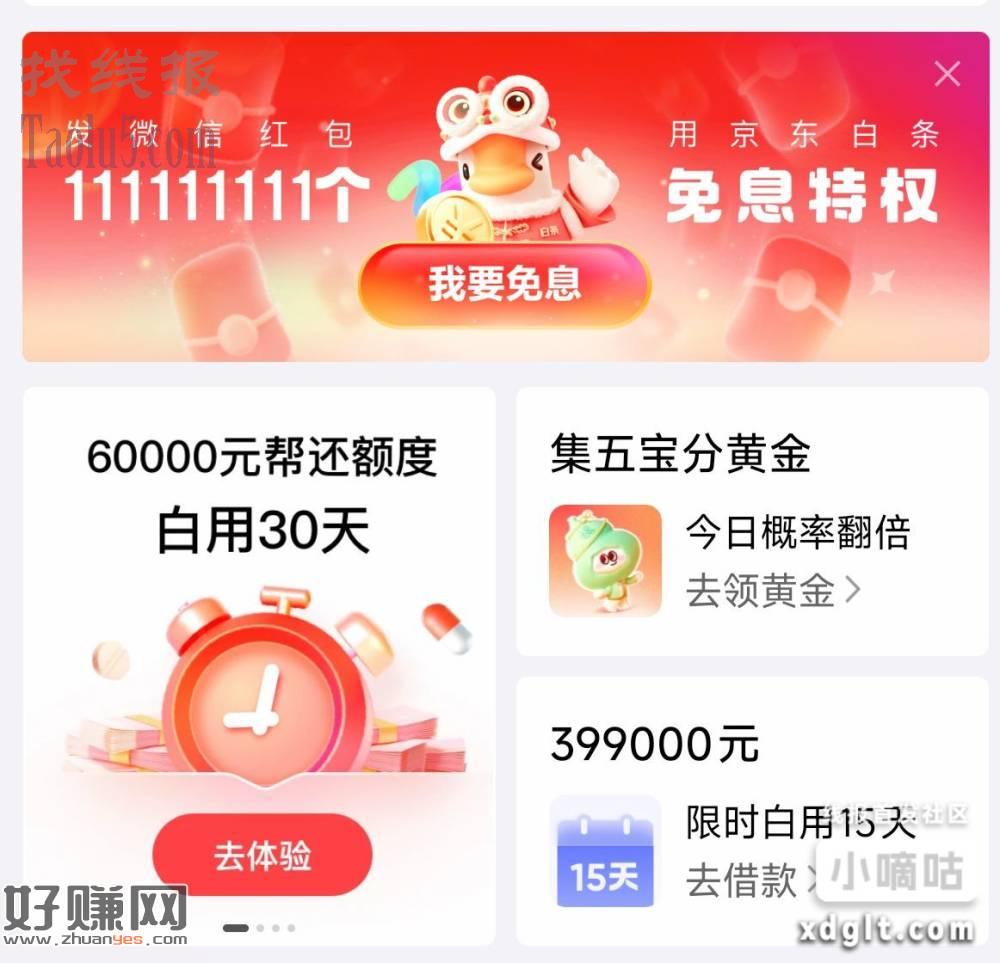Image resolution: width=1000 pixels, height=963 pixels.
Task: Dismiss the red banner with the X
Action: pyautogui.click(x=946, y=74)
